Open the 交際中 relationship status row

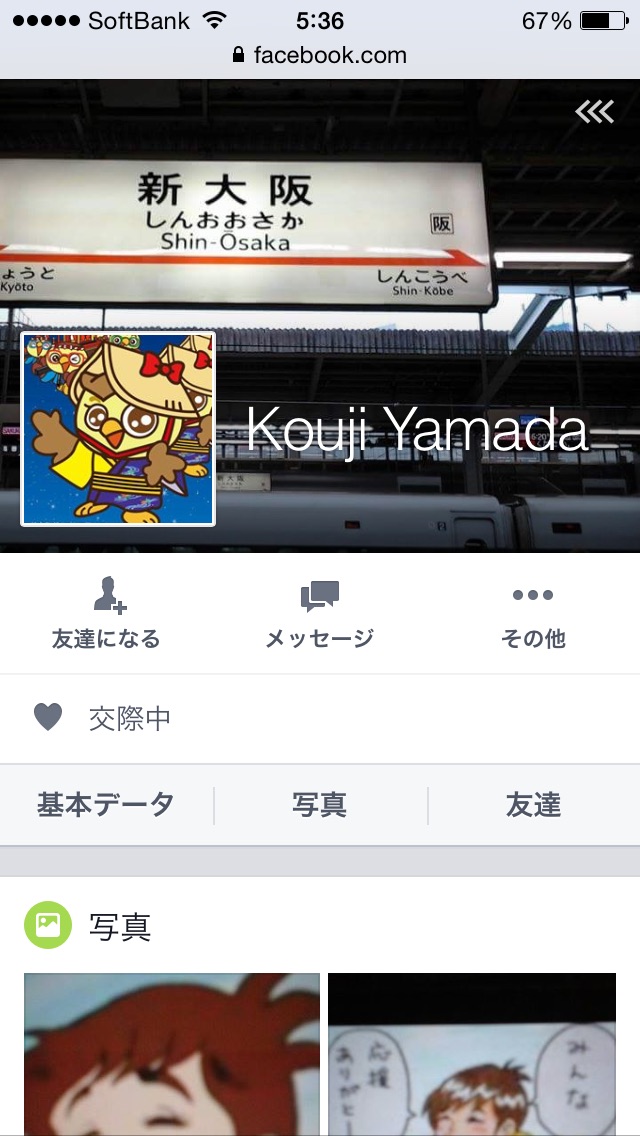tap(320, 718)
